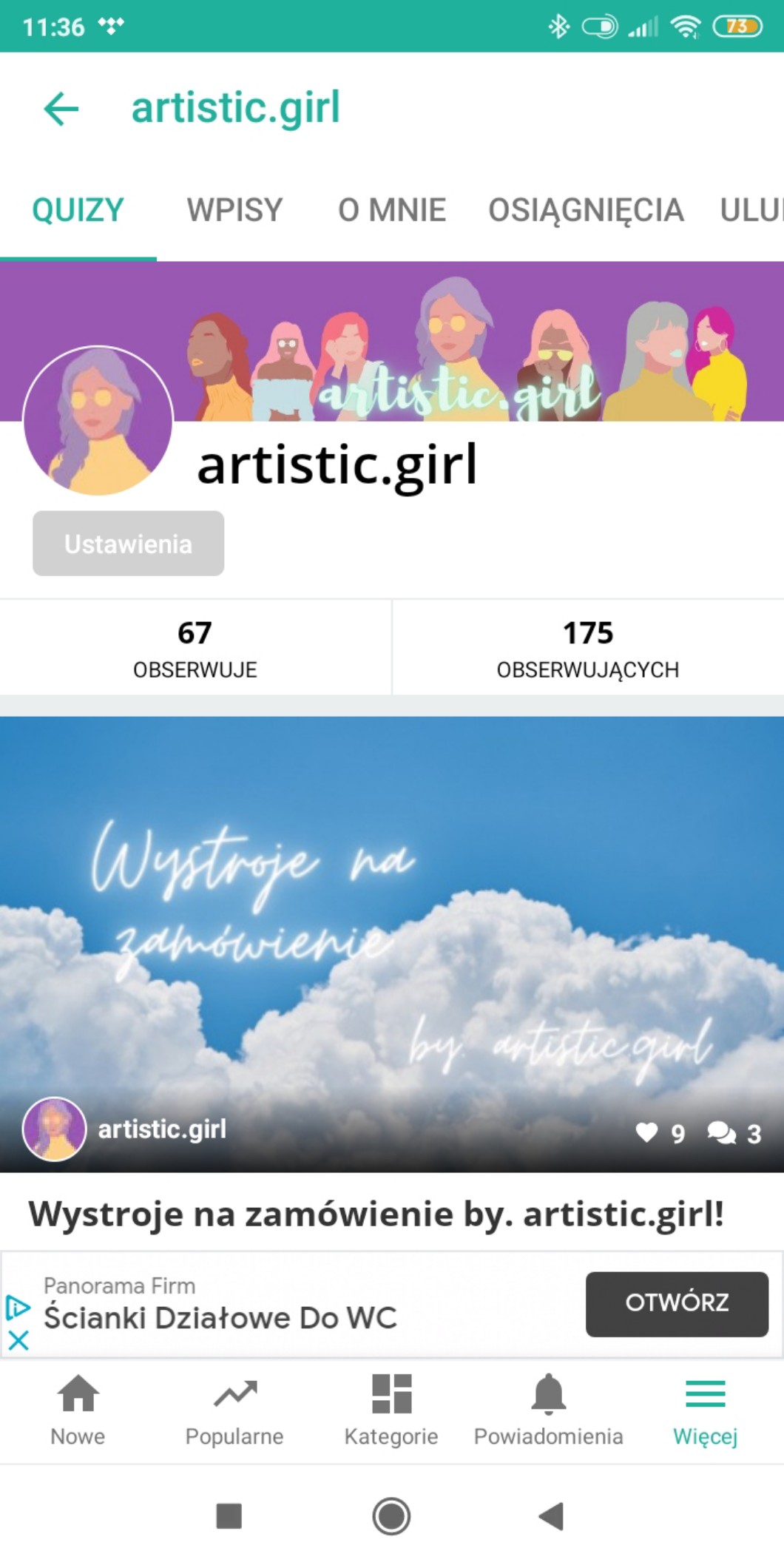Open Kategorie in bottom navigation

click(391, 1410)
